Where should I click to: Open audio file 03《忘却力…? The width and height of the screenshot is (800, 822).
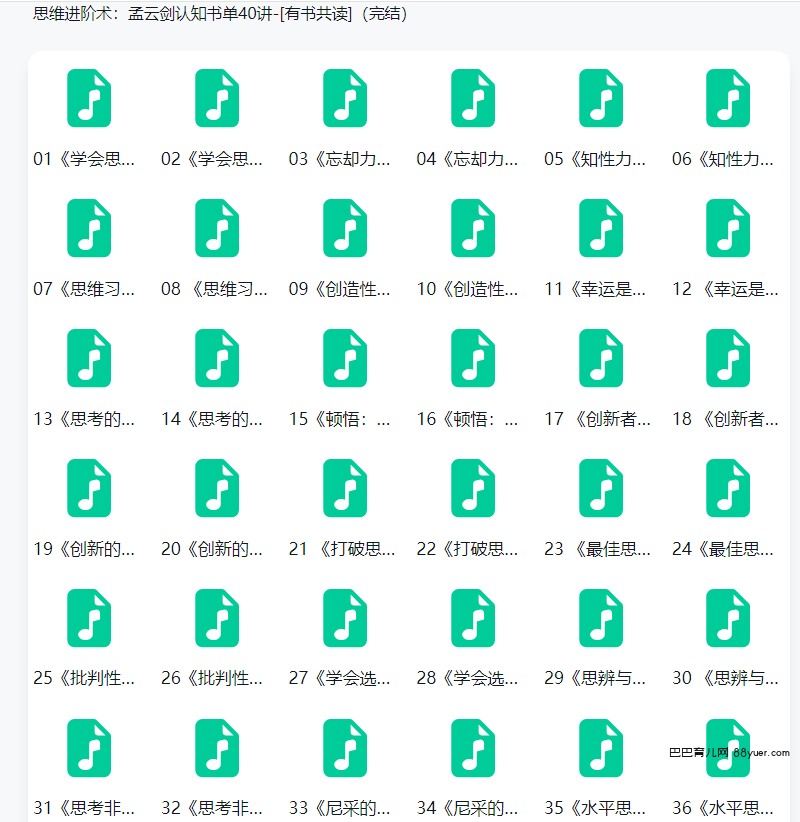[345, 98]
